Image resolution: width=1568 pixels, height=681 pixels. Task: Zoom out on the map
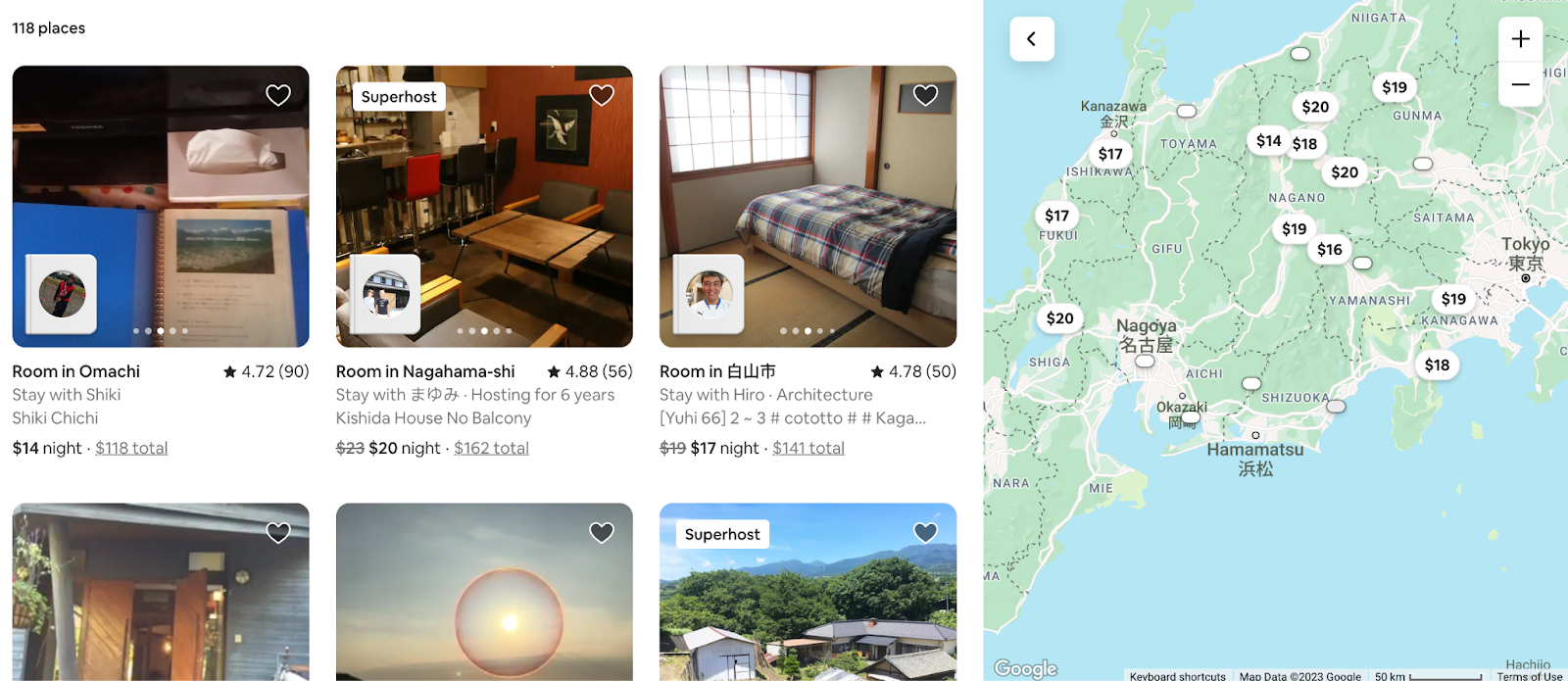coord(1520,84)
